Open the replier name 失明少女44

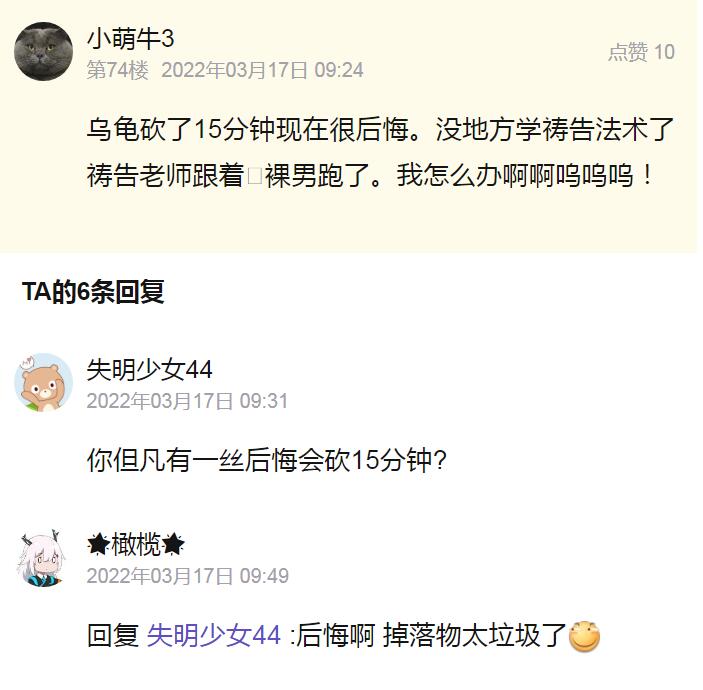(x=149, y=370)
